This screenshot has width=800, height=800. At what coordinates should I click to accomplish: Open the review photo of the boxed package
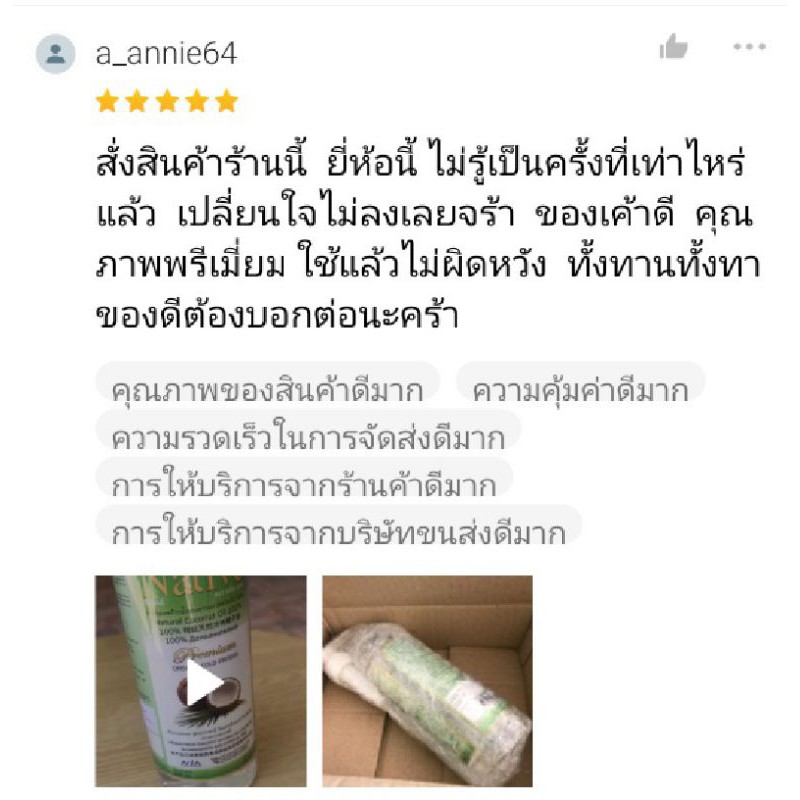point(427,680)
